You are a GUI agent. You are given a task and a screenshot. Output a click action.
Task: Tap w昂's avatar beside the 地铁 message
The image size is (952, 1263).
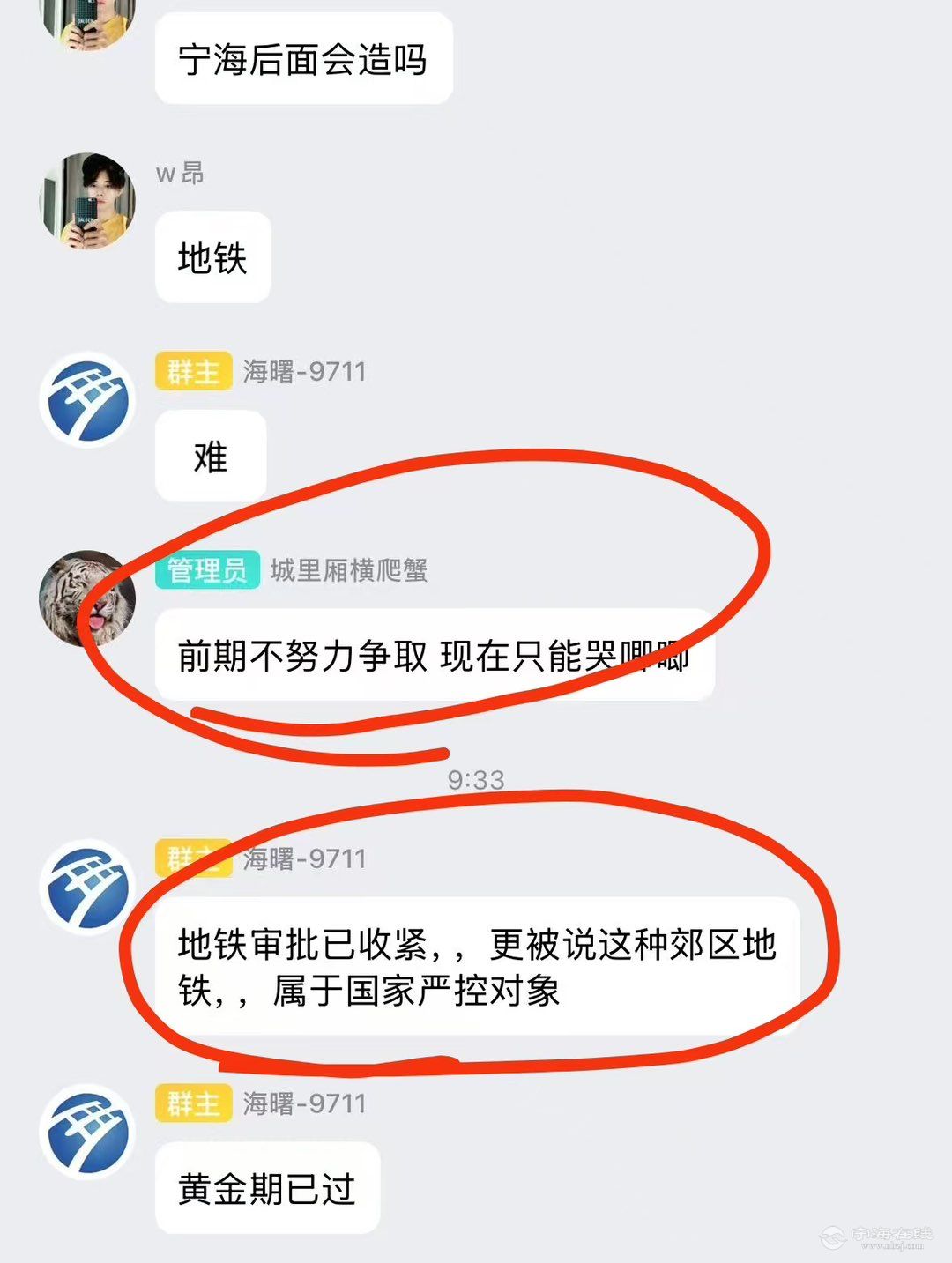[87, 200]
